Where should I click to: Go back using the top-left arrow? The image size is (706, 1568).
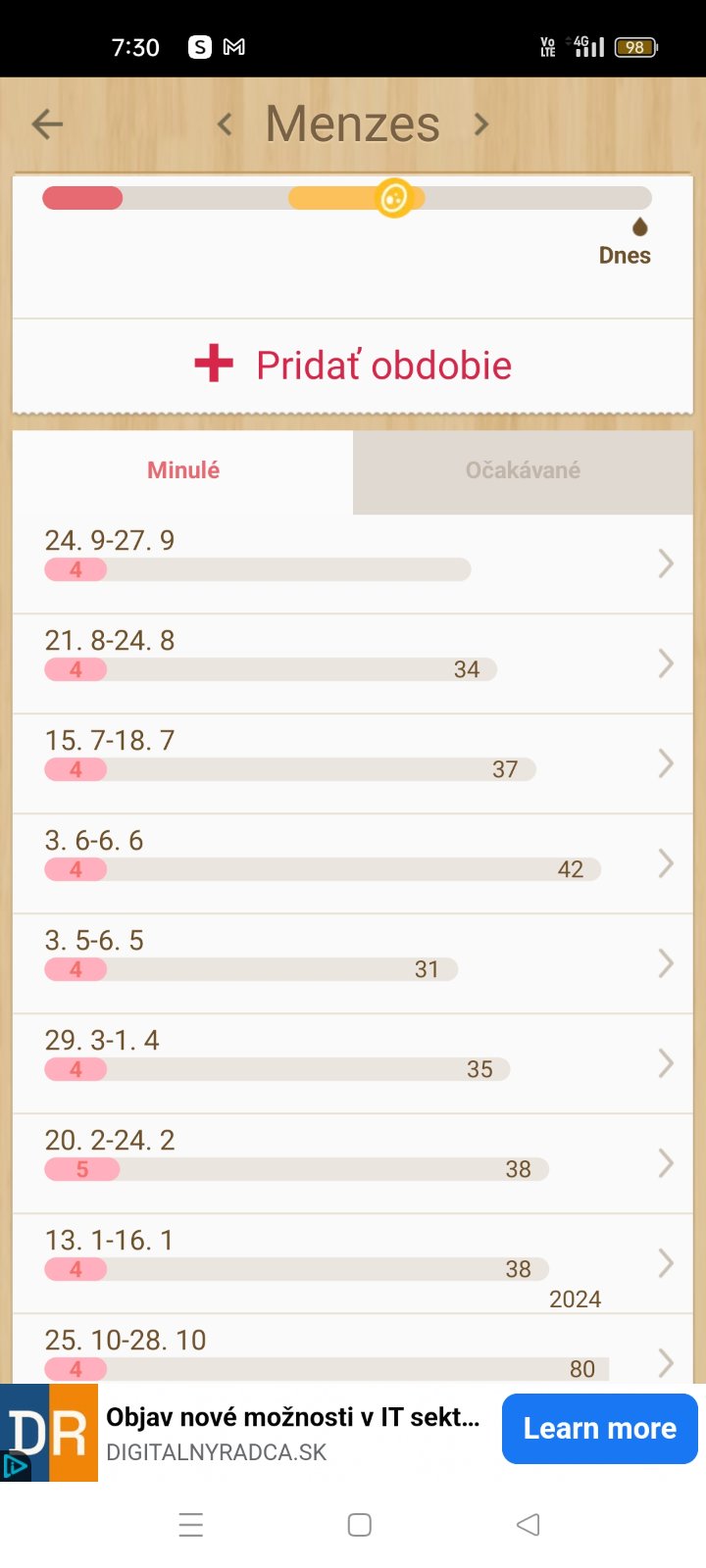click(47, 124)
